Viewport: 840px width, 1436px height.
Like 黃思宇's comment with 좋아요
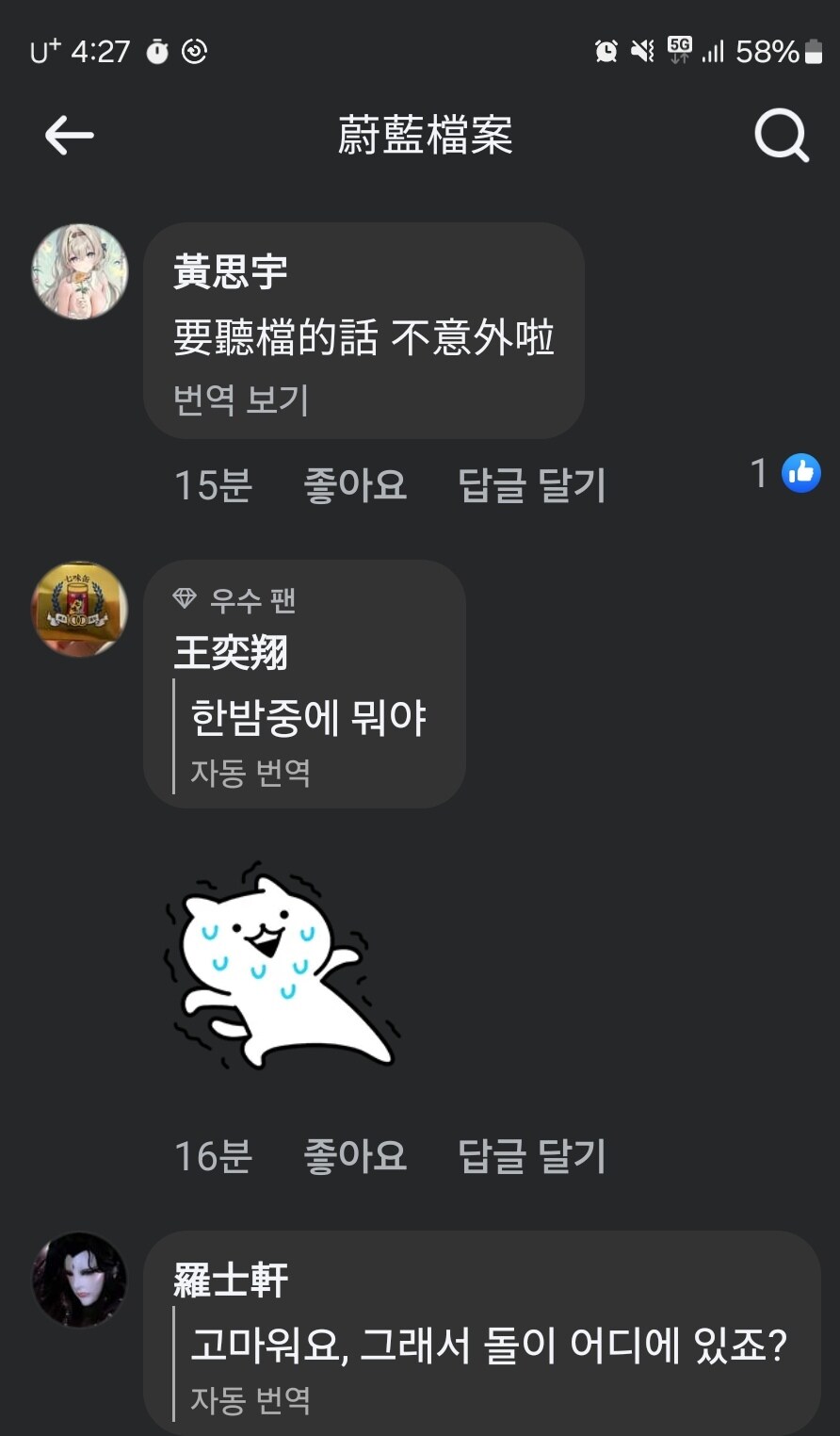point(354,485)
